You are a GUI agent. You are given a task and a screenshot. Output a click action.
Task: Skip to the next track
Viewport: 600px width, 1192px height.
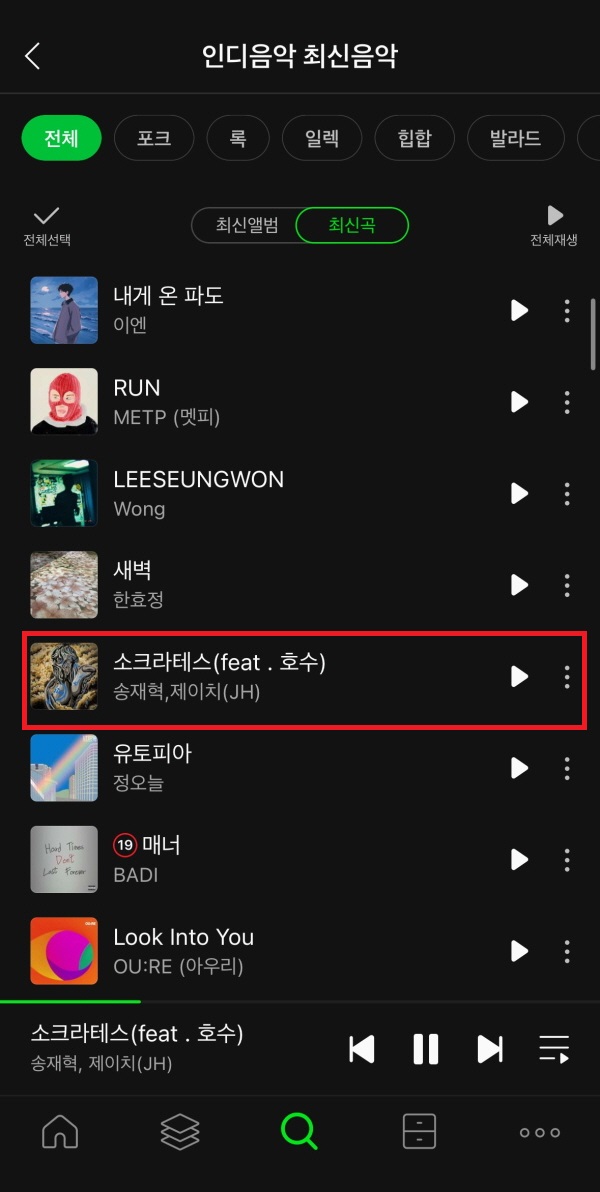click(490, 1049)
